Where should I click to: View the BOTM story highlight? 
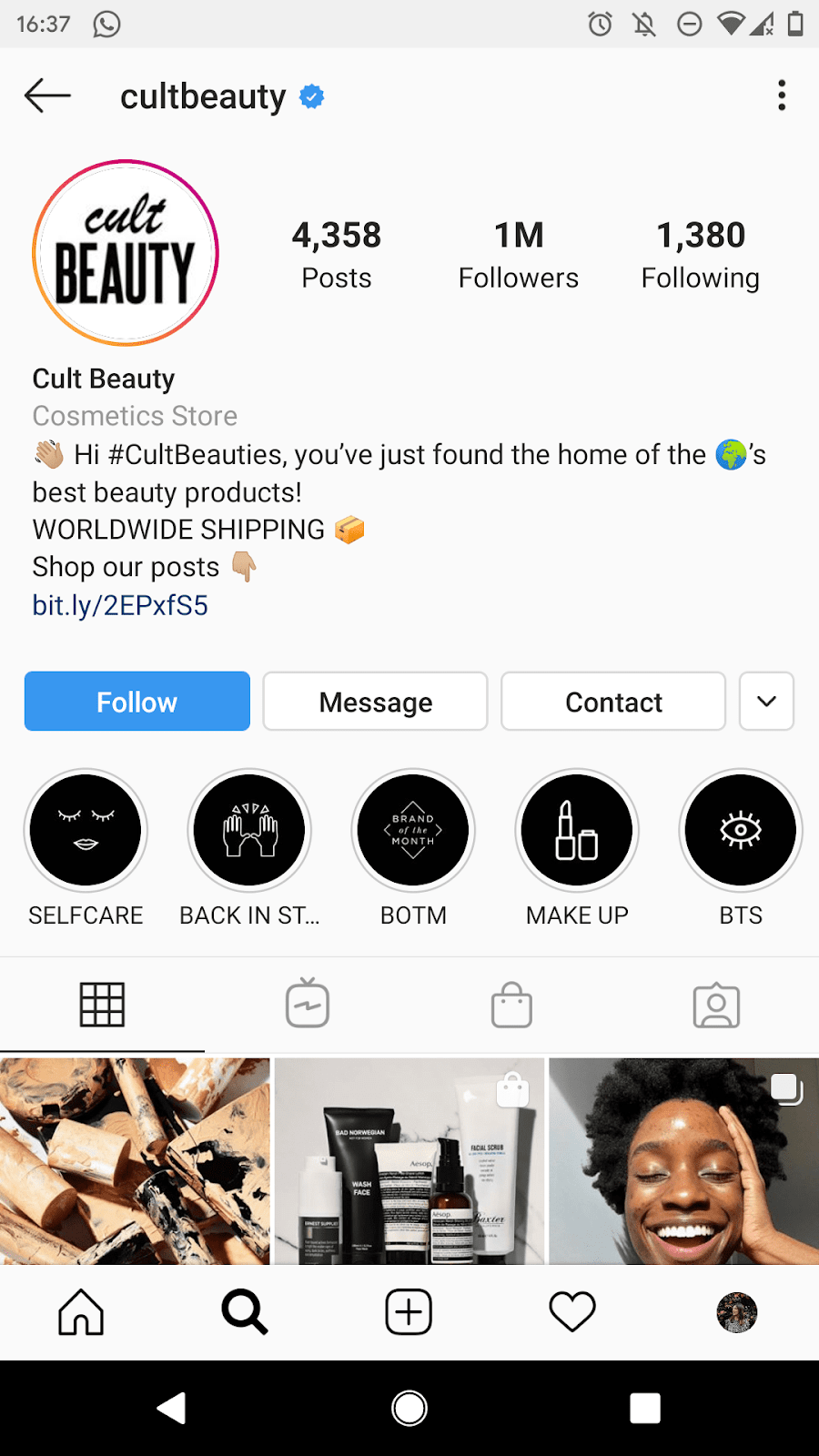pos(413,830)
